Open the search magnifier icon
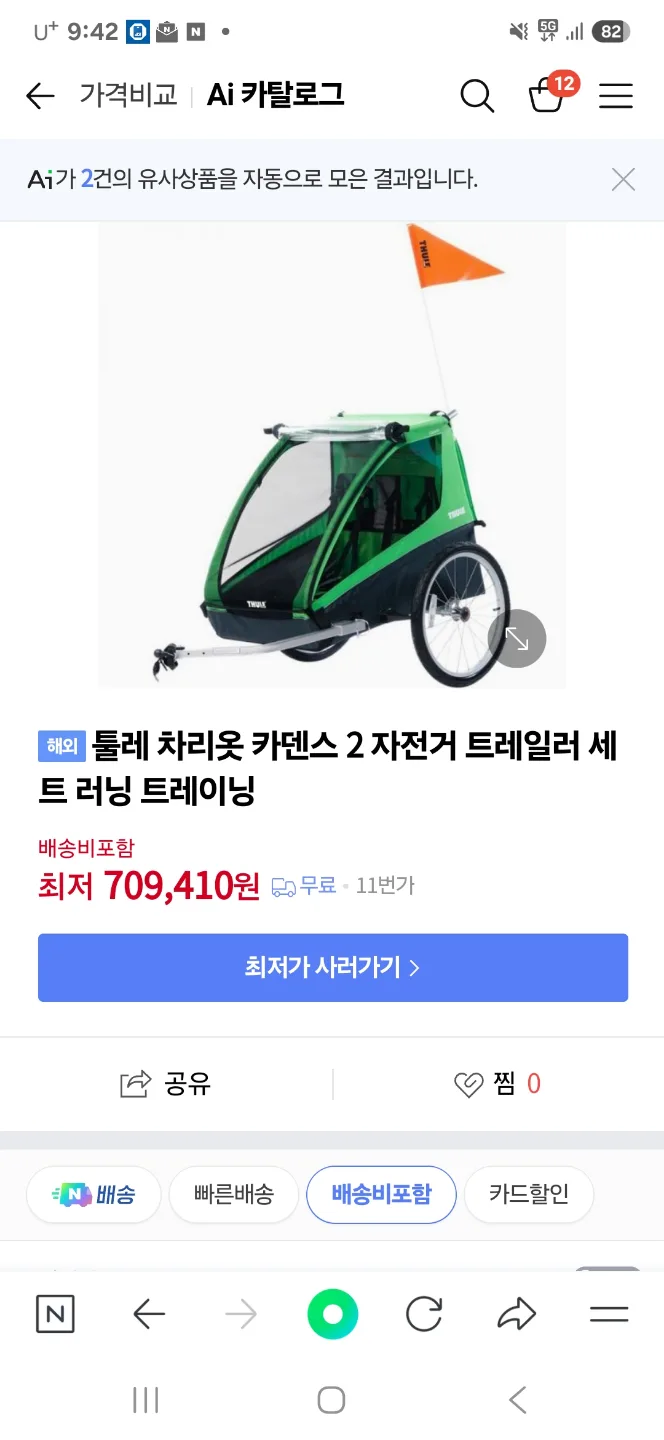Screen dimensions: 664x1440 coord(477,96)
